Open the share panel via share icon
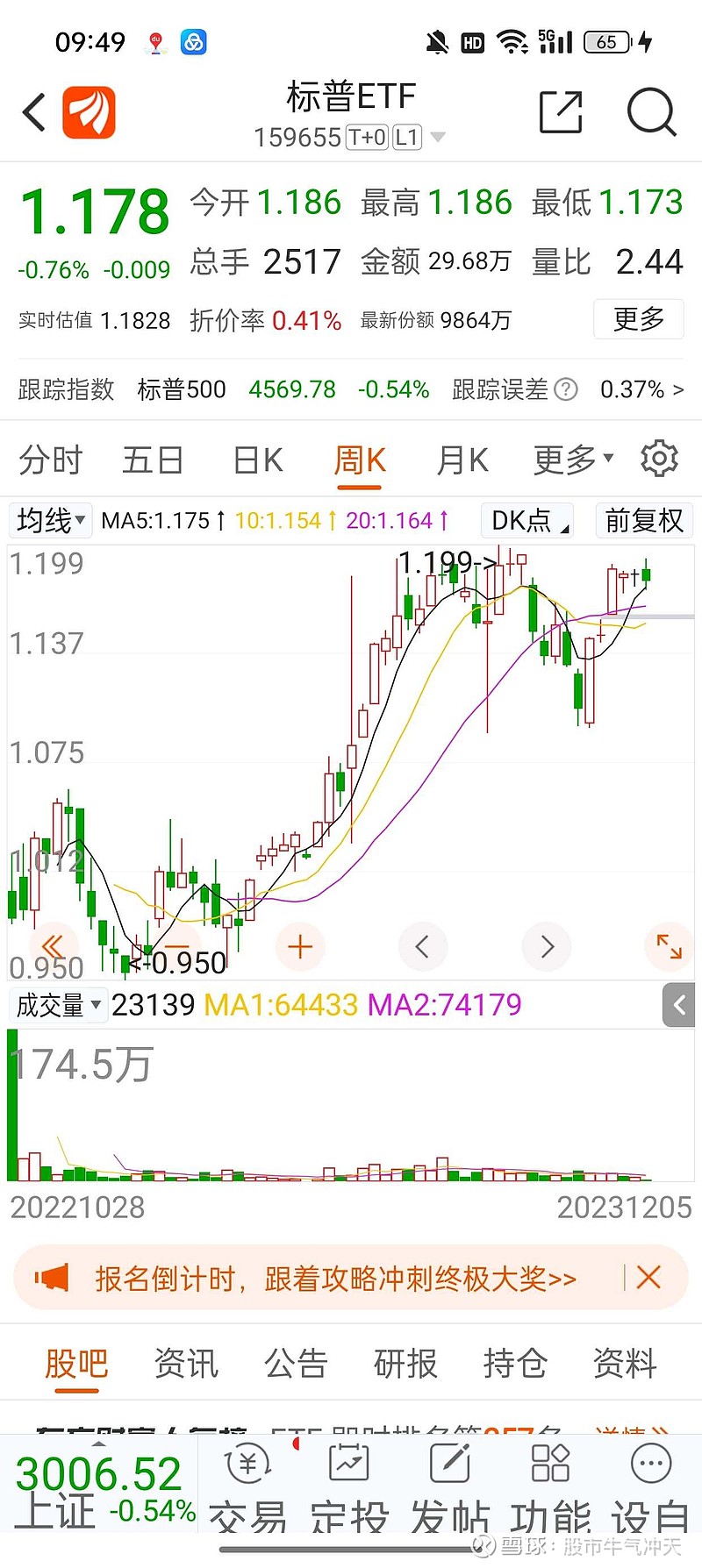Image resolution: width=702 pixels, height=1568 pixels. [561, 113]
